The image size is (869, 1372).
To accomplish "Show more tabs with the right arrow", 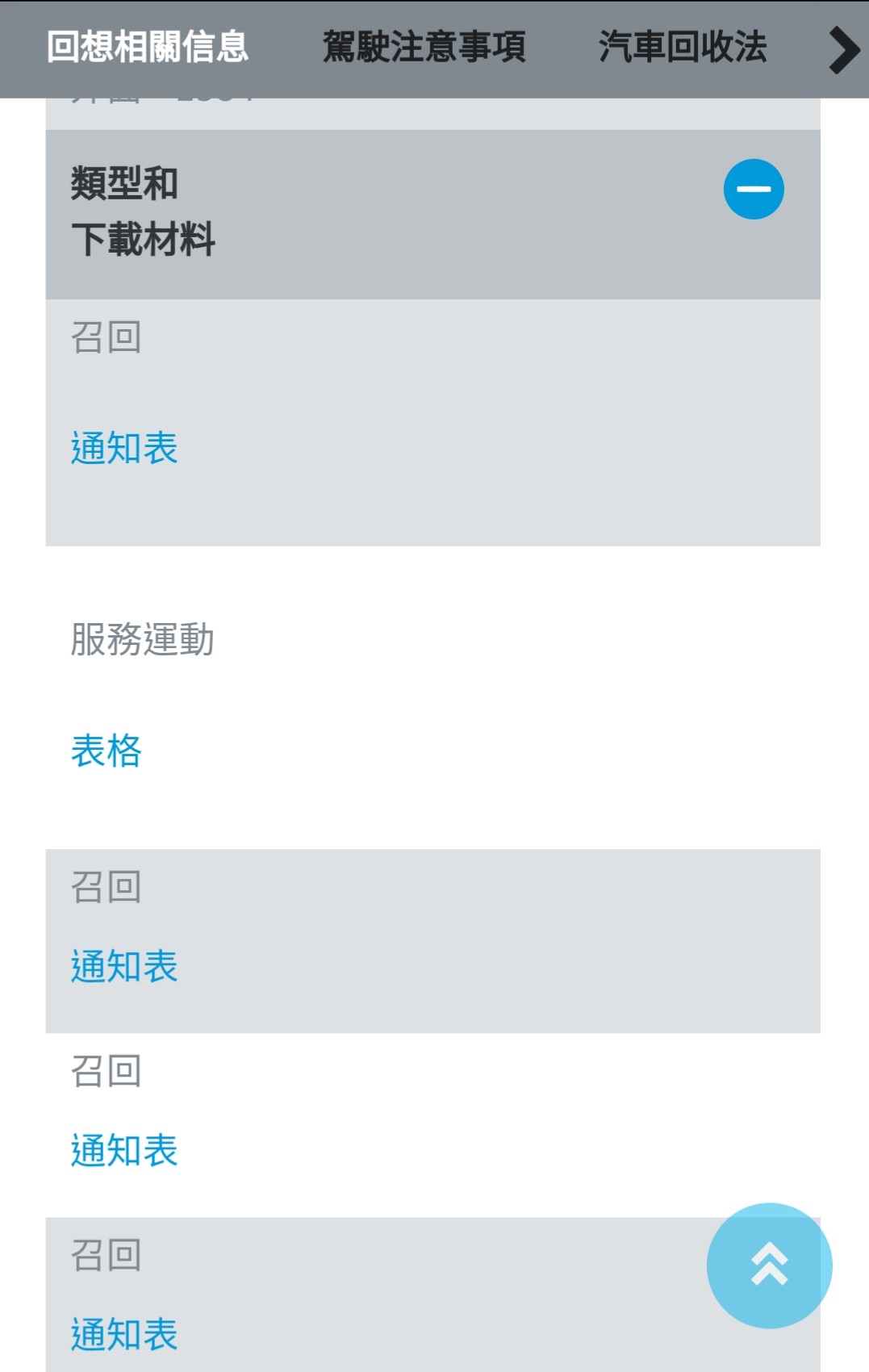I will [x=843, y=50].
